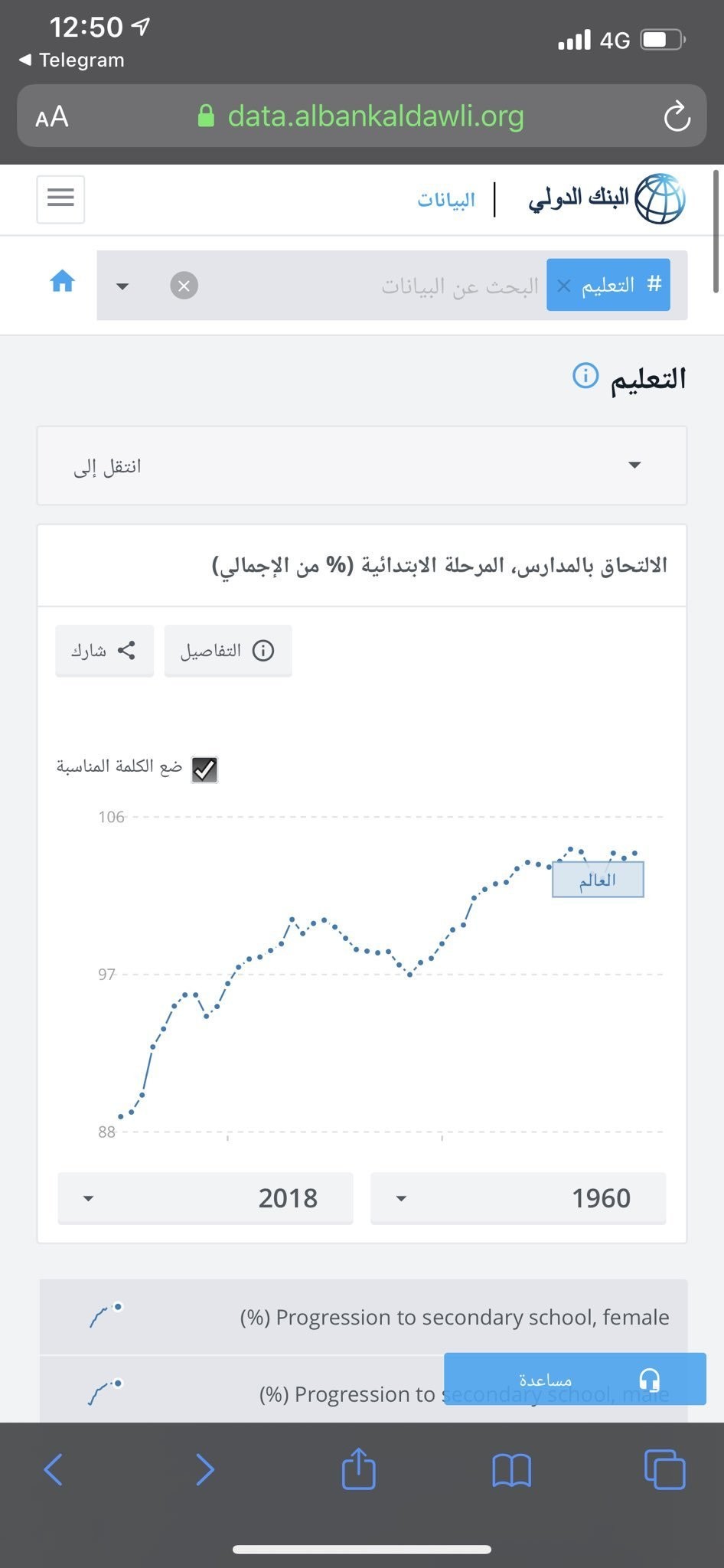Expand the search bar dropdown arrow

point(122,286)
